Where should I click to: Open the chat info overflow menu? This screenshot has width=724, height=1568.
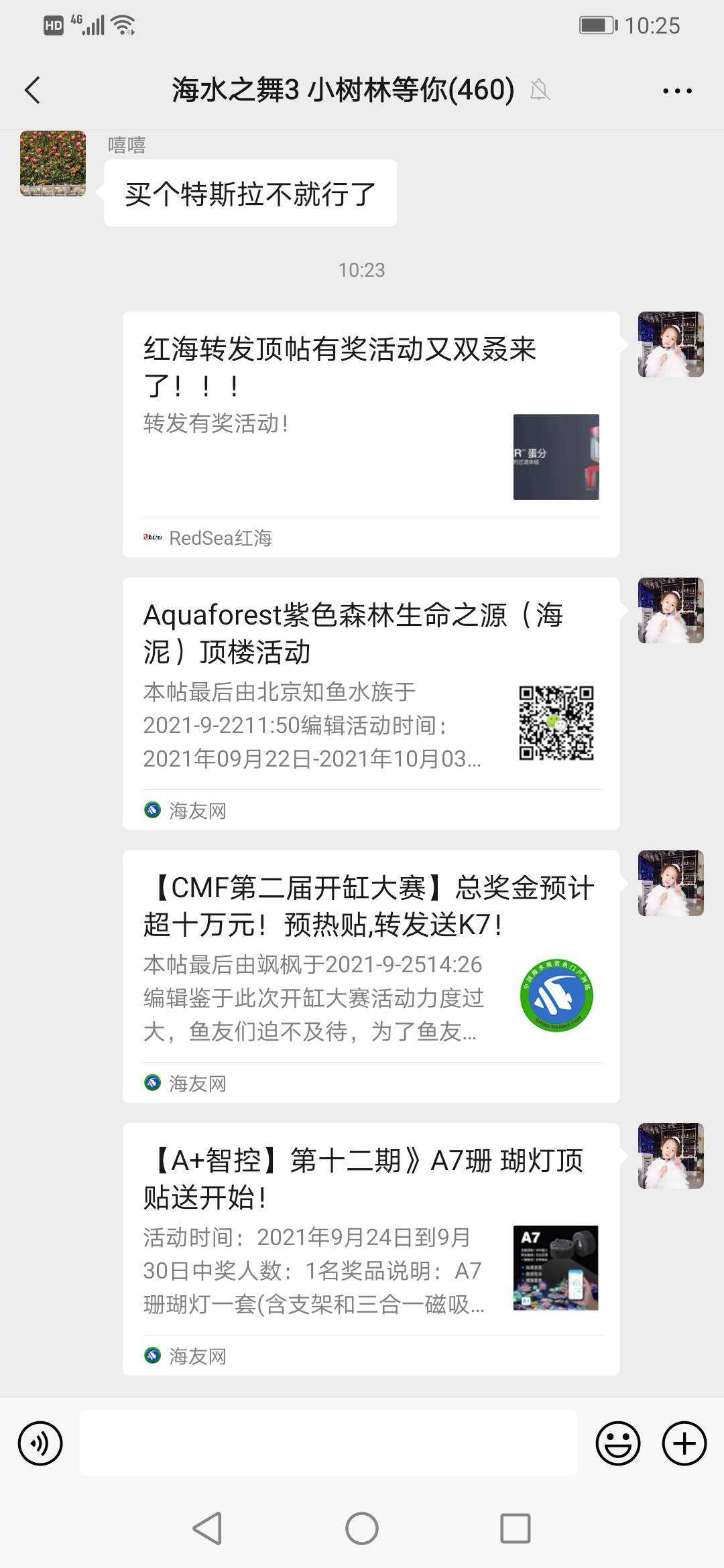(x=677, y=90)
